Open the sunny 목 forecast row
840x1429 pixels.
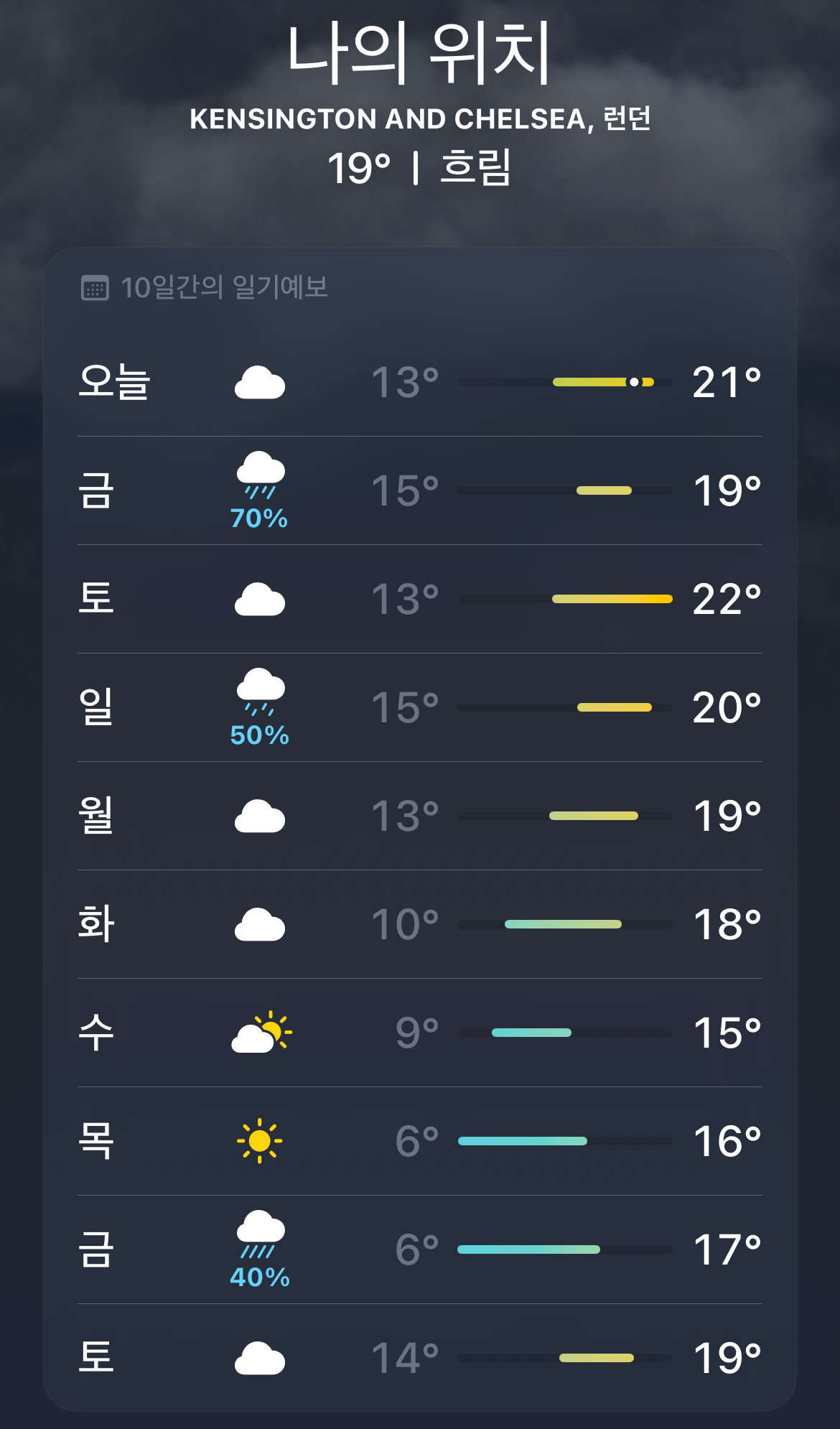click(x=420, y=1141)
